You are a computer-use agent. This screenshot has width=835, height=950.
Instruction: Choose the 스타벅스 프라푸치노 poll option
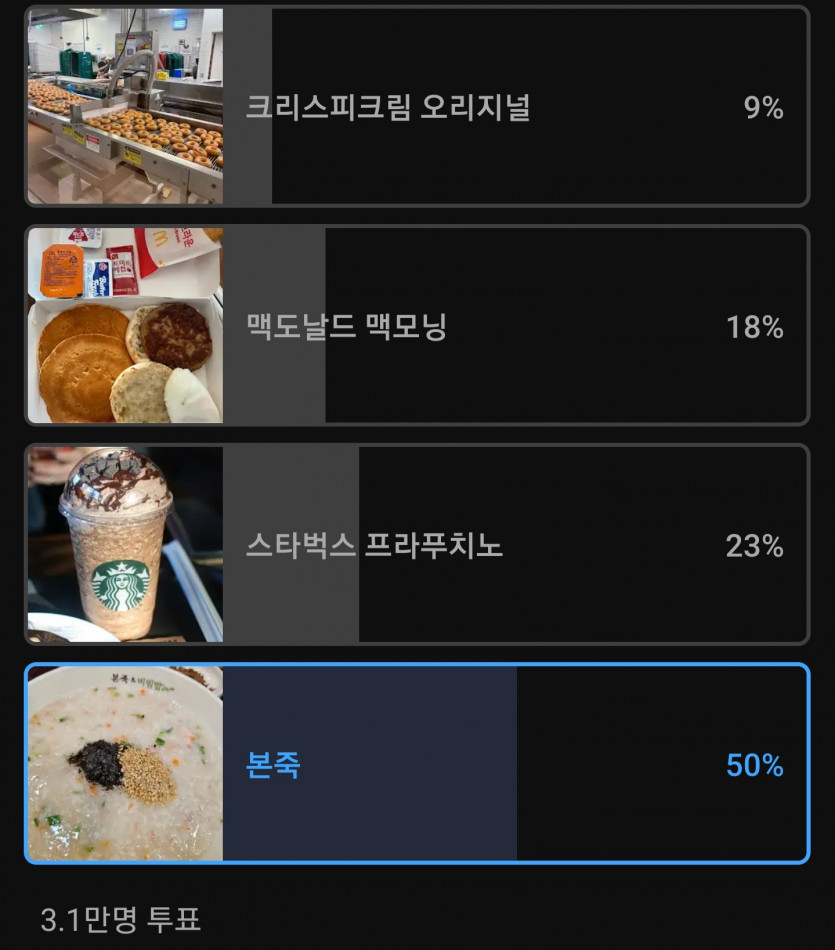(416, 545)
